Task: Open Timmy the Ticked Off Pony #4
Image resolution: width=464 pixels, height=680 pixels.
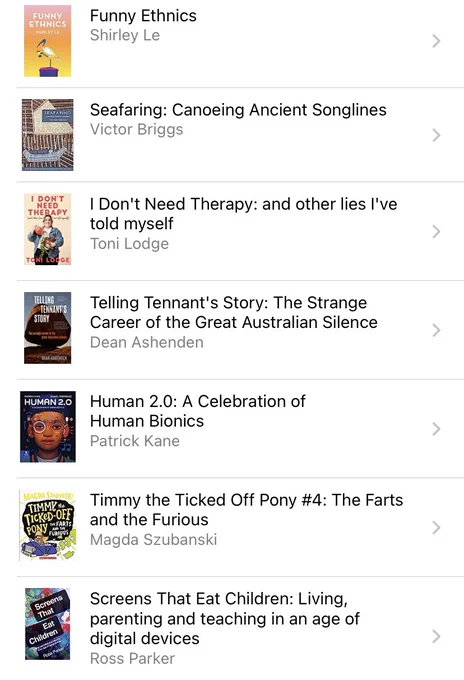Action: click(240, 527)
